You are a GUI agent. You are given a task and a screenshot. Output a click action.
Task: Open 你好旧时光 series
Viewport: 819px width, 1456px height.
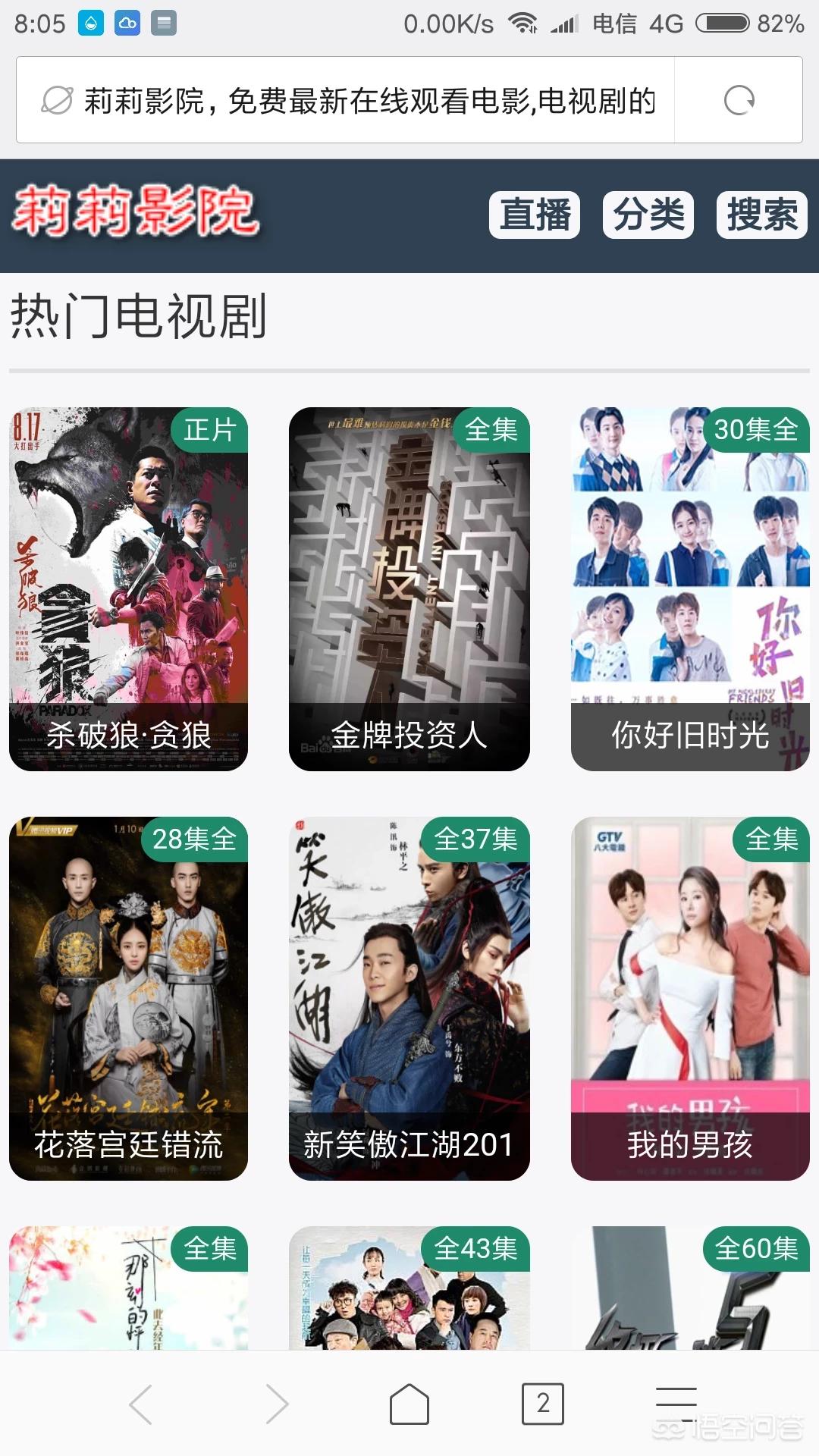[690, 589]
